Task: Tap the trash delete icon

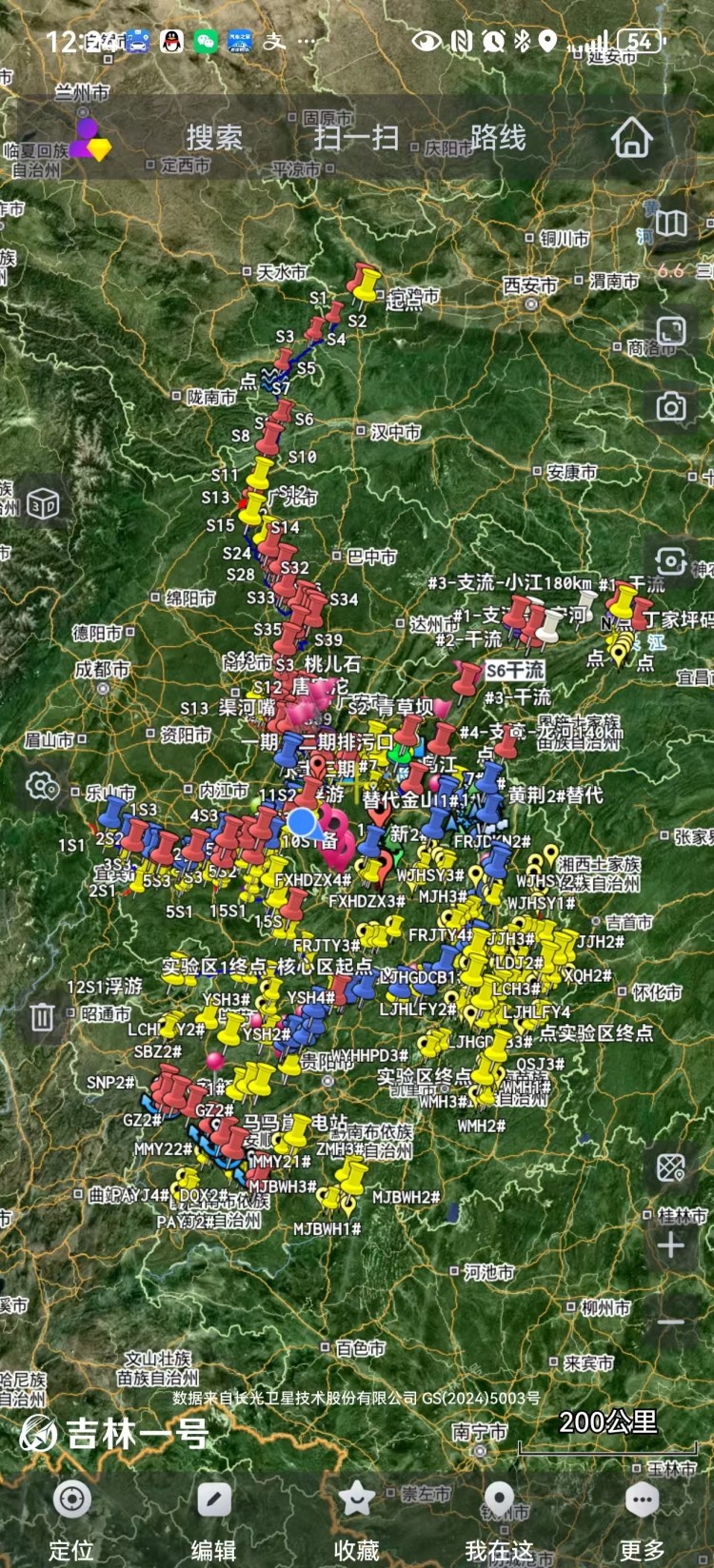Action: (x=42, y=1016)
